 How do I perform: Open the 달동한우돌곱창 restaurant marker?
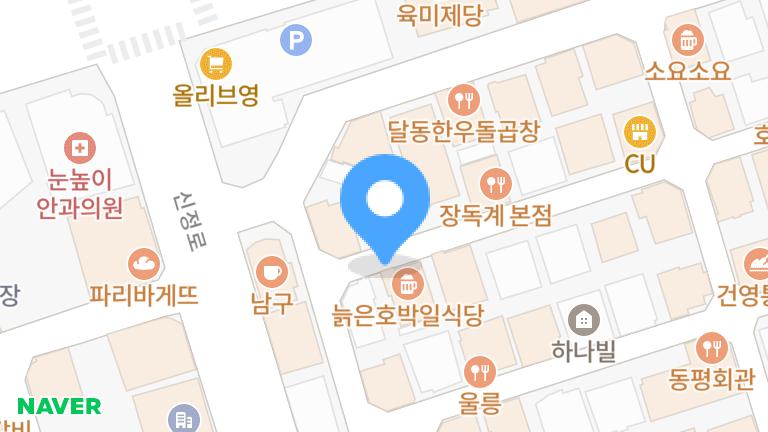click(464, 98)
